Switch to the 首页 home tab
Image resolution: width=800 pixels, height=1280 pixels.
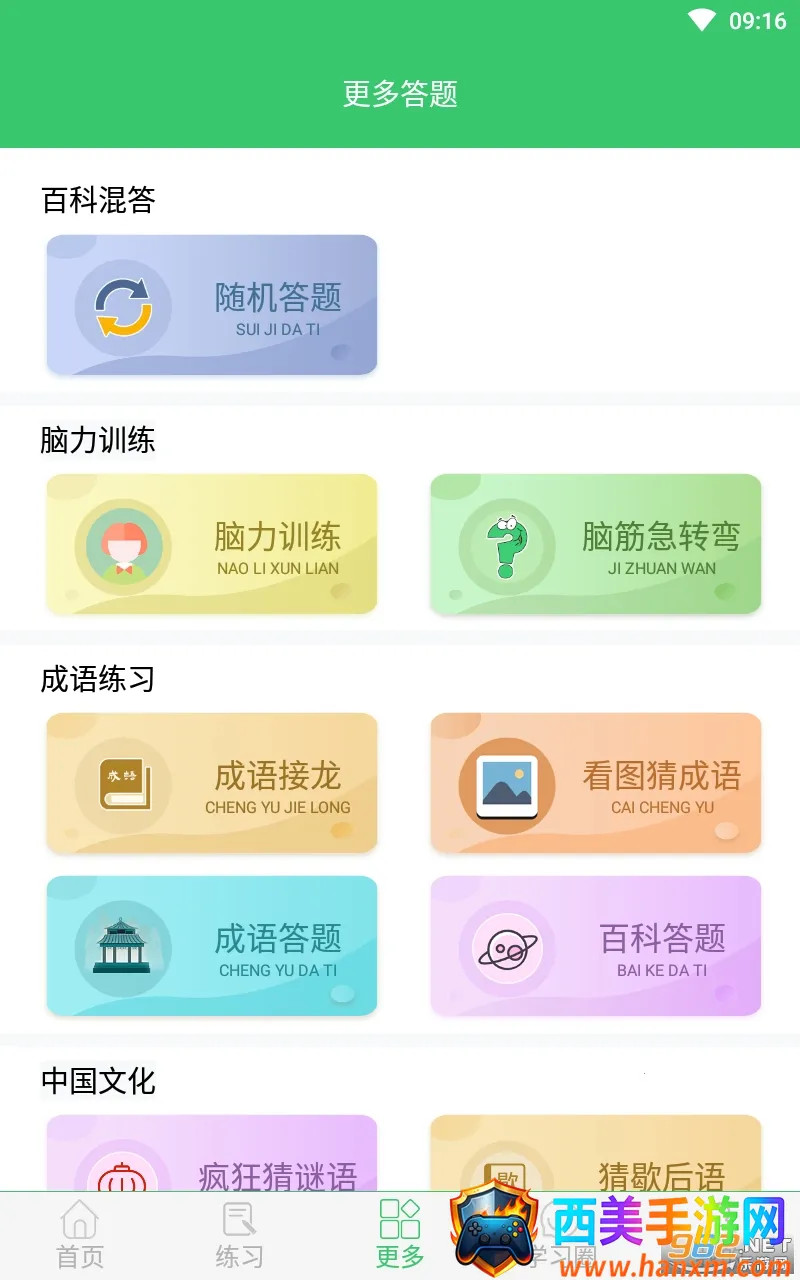pos(80,1236)
